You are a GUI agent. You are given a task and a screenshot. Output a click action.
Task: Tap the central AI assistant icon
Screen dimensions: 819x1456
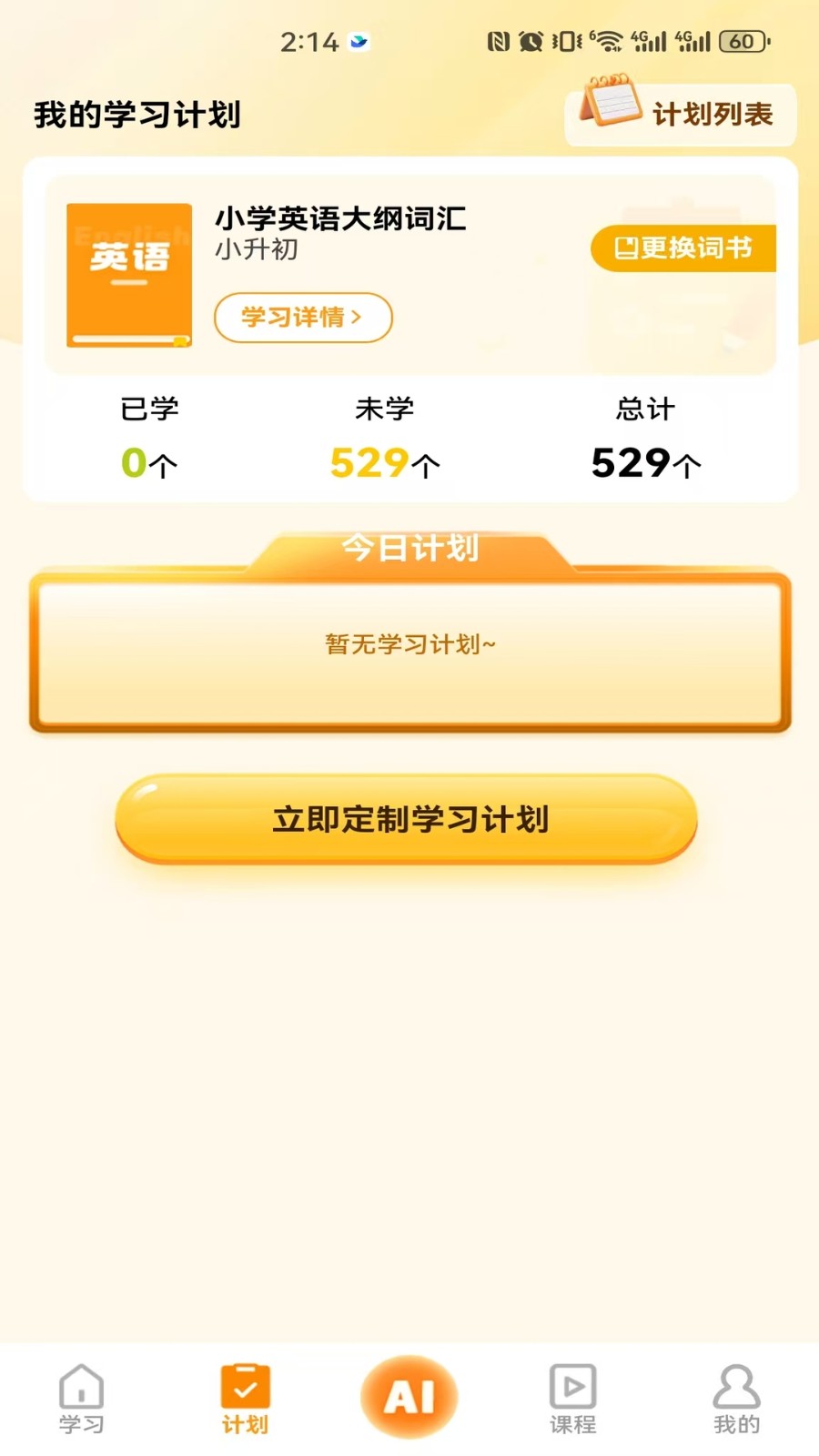click(409, 1395)
